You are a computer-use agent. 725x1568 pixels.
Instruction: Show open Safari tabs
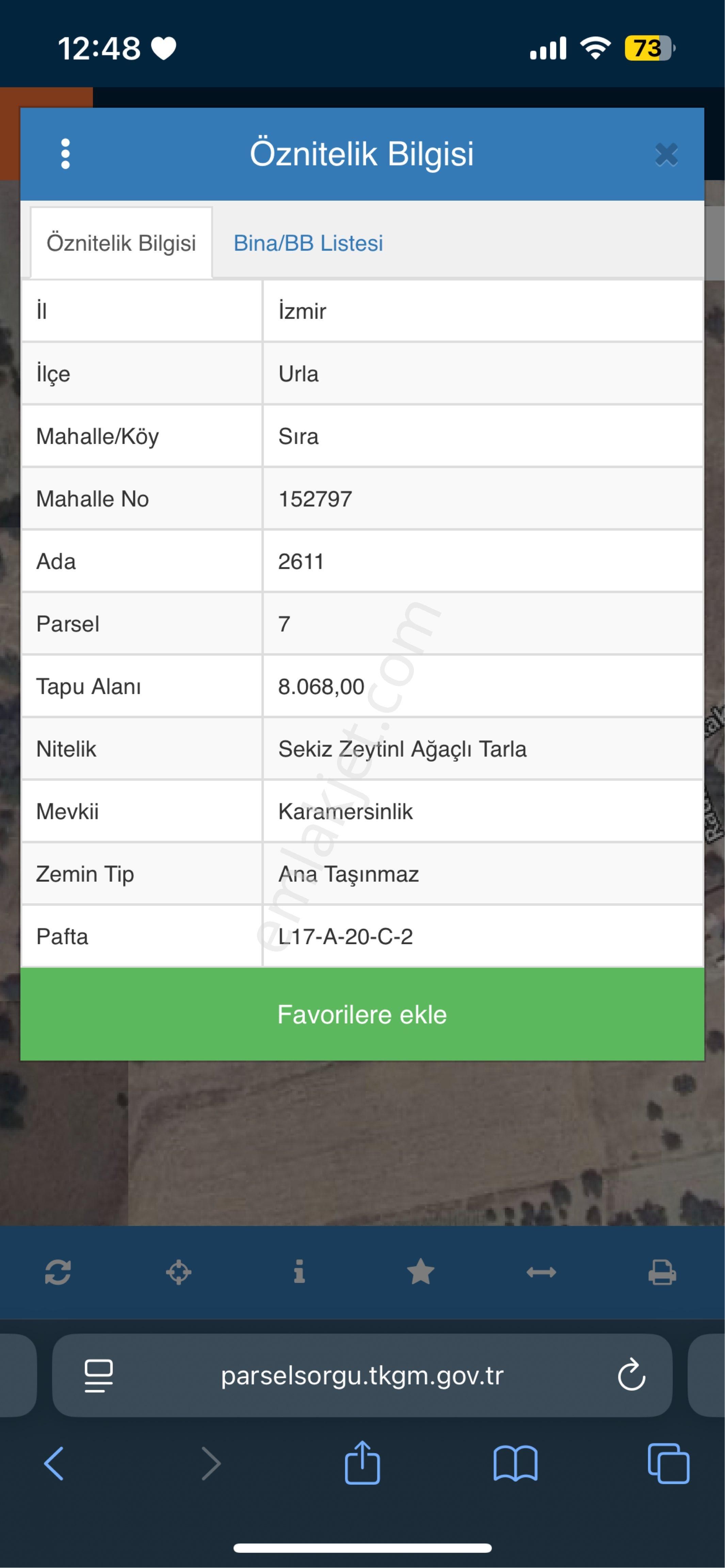668,1463
